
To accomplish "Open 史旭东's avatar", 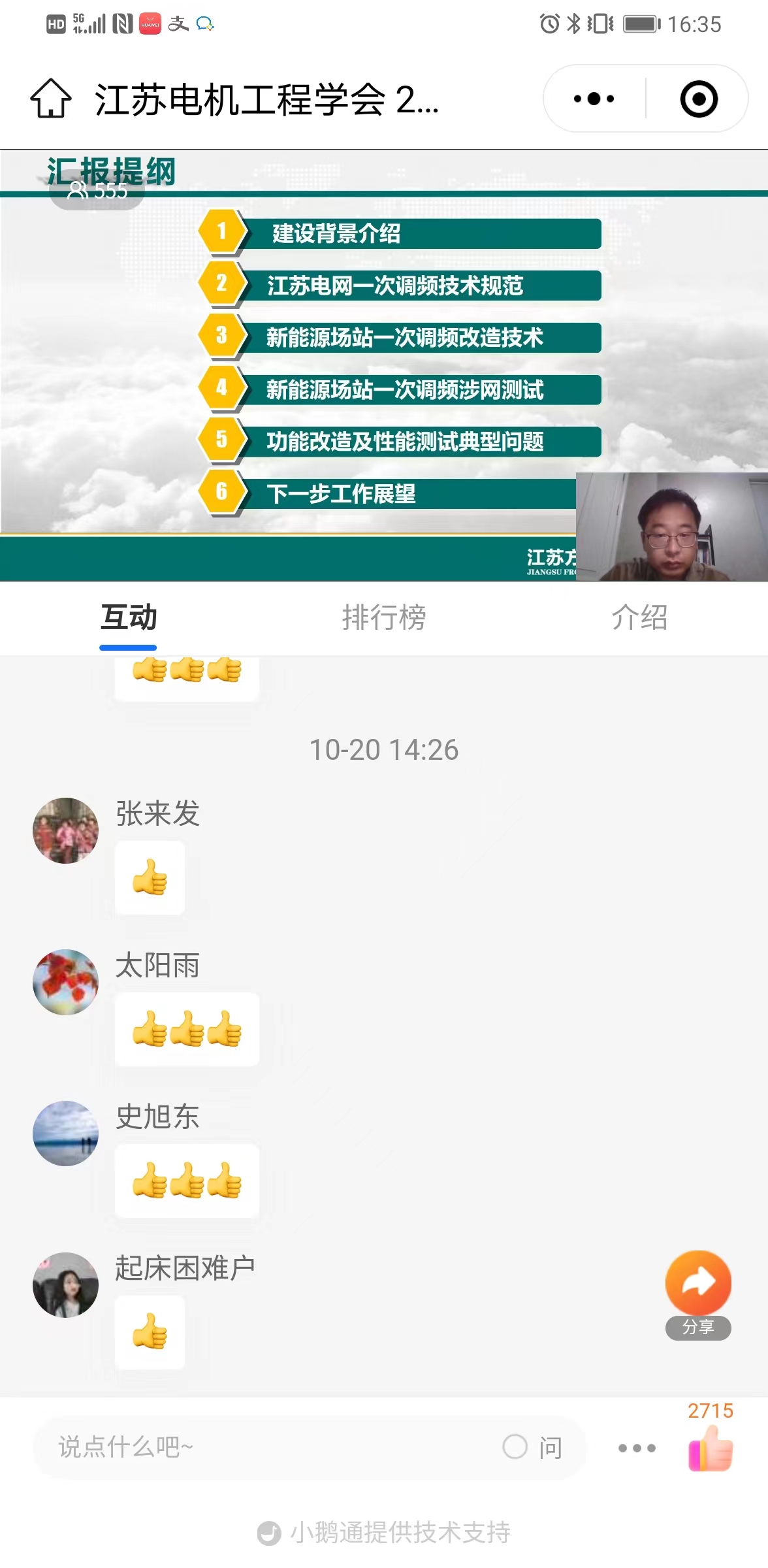I will point(65,1134).
